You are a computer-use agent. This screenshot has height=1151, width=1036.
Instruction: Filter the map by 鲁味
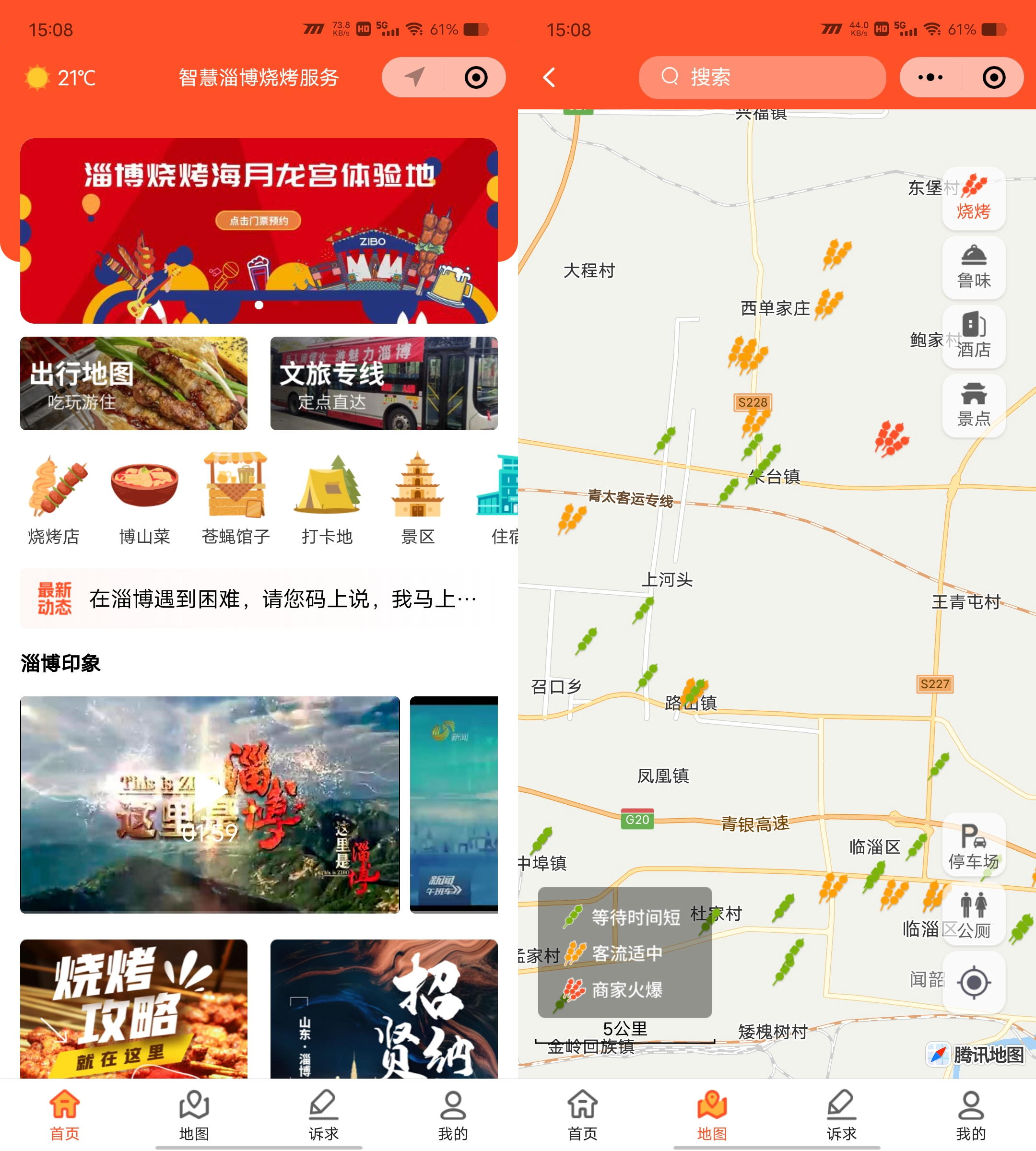(x=973, y=268)
